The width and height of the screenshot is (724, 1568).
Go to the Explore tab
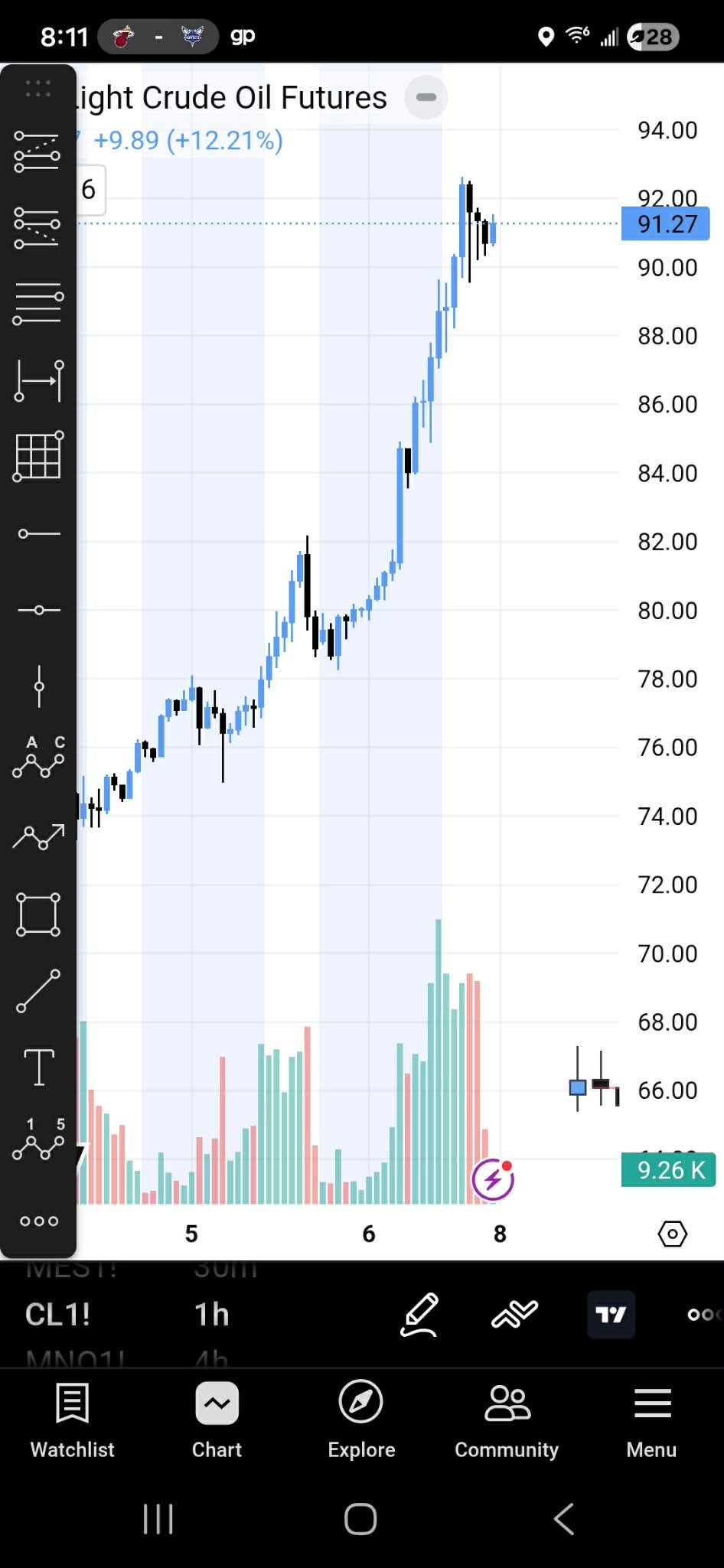(x=361, y=1420)
